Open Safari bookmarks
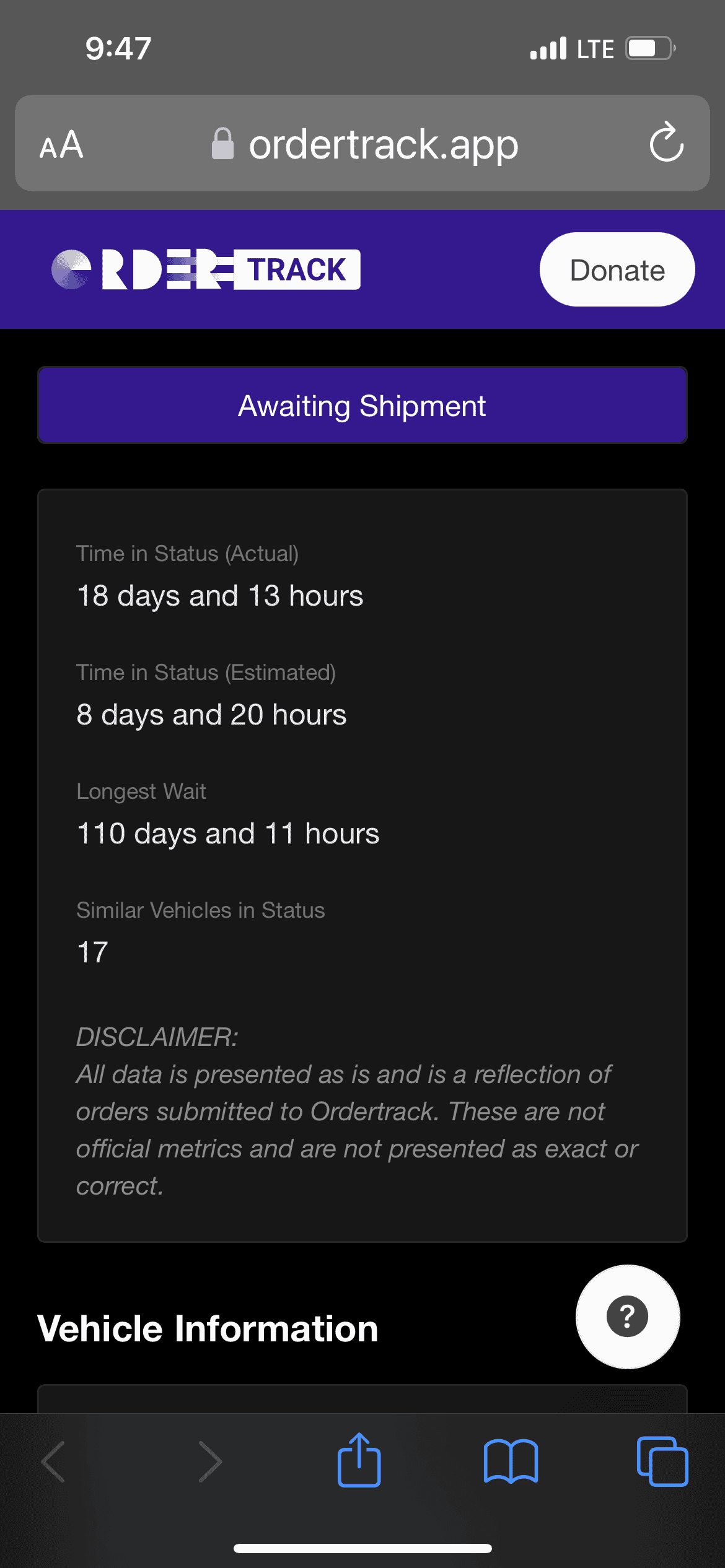725x1568 pixels. click(x=511, y=1461)
